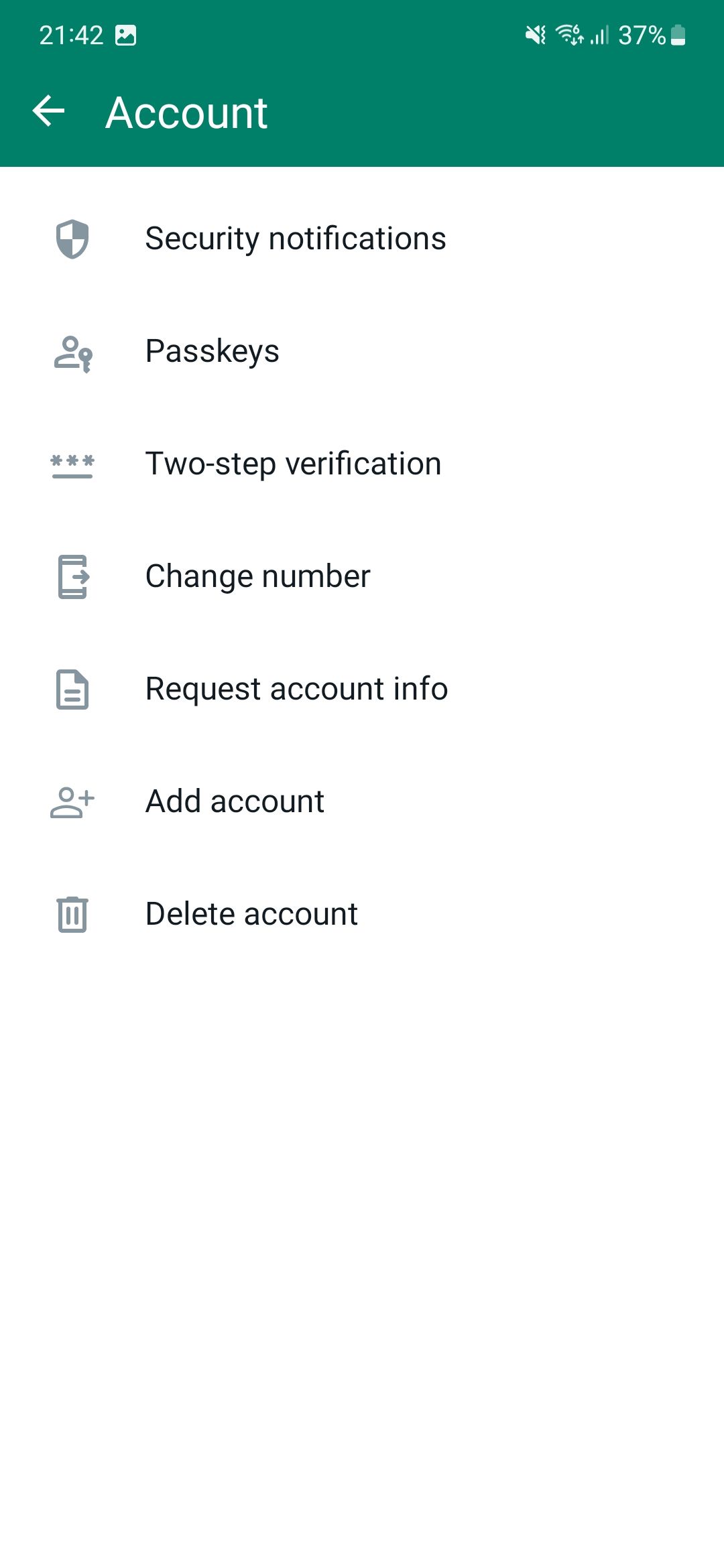Open Security notifications settings

[296, 239]
